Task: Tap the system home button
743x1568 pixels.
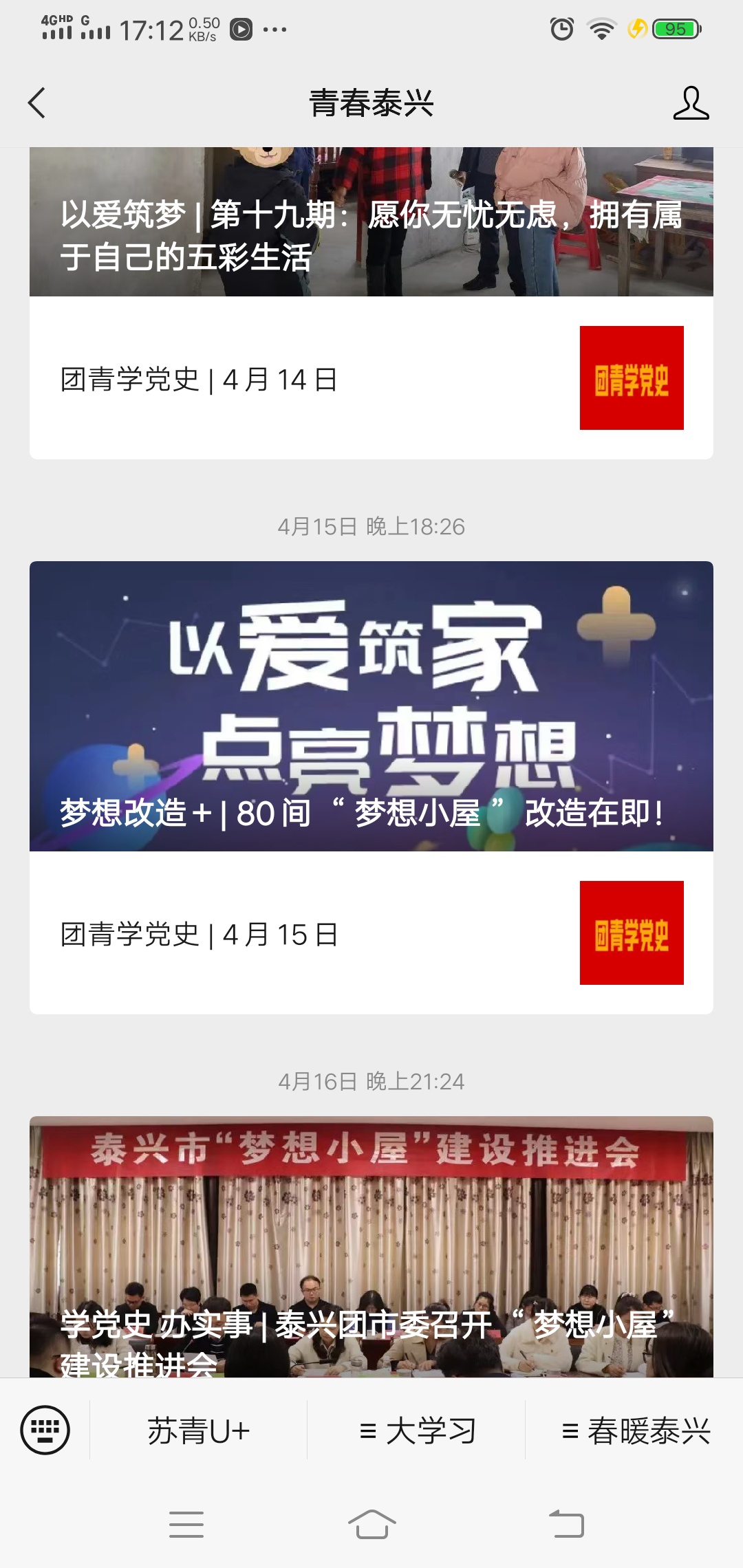Action: pyautogui.click(x=371, y=1525)
